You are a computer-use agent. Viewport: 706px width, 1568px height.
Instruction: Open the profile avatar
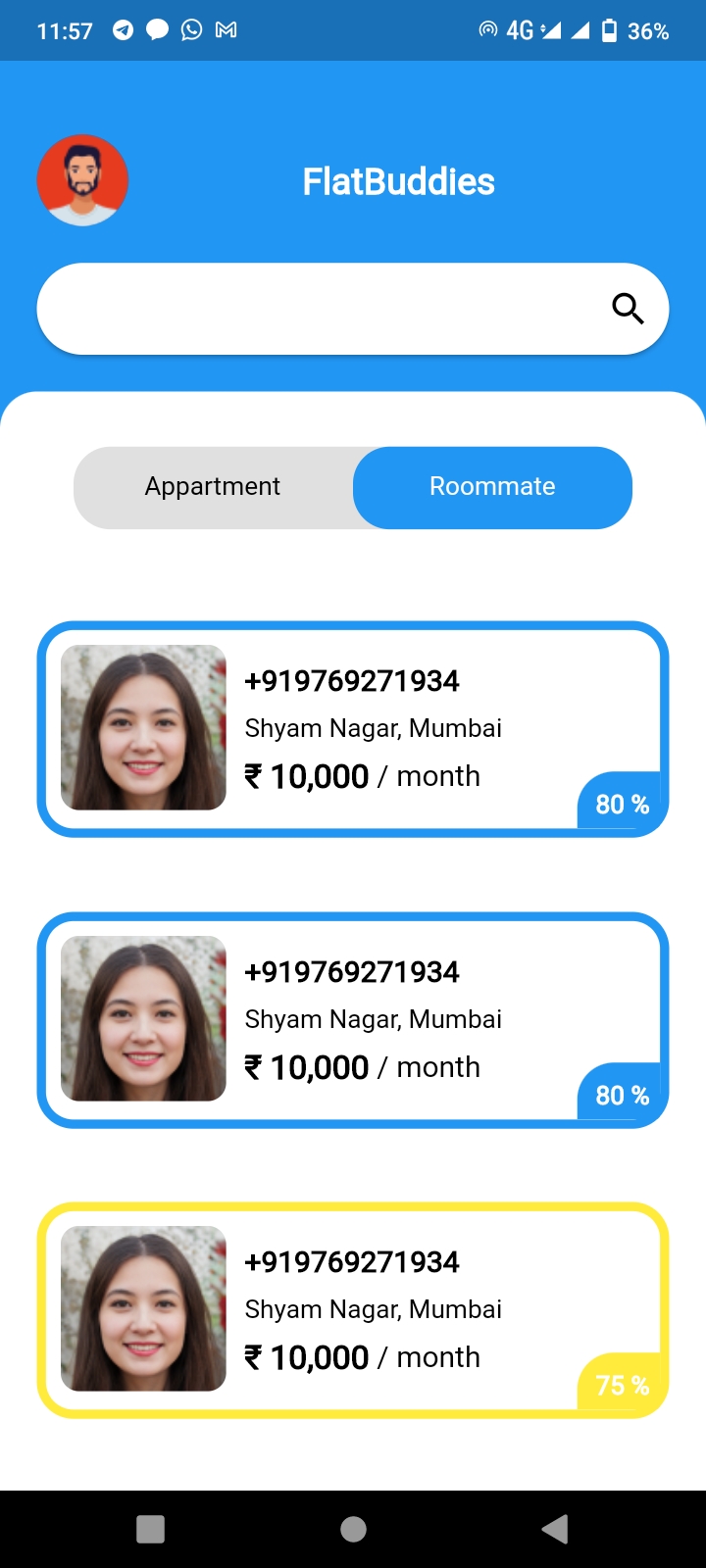(x=82, y=180)
